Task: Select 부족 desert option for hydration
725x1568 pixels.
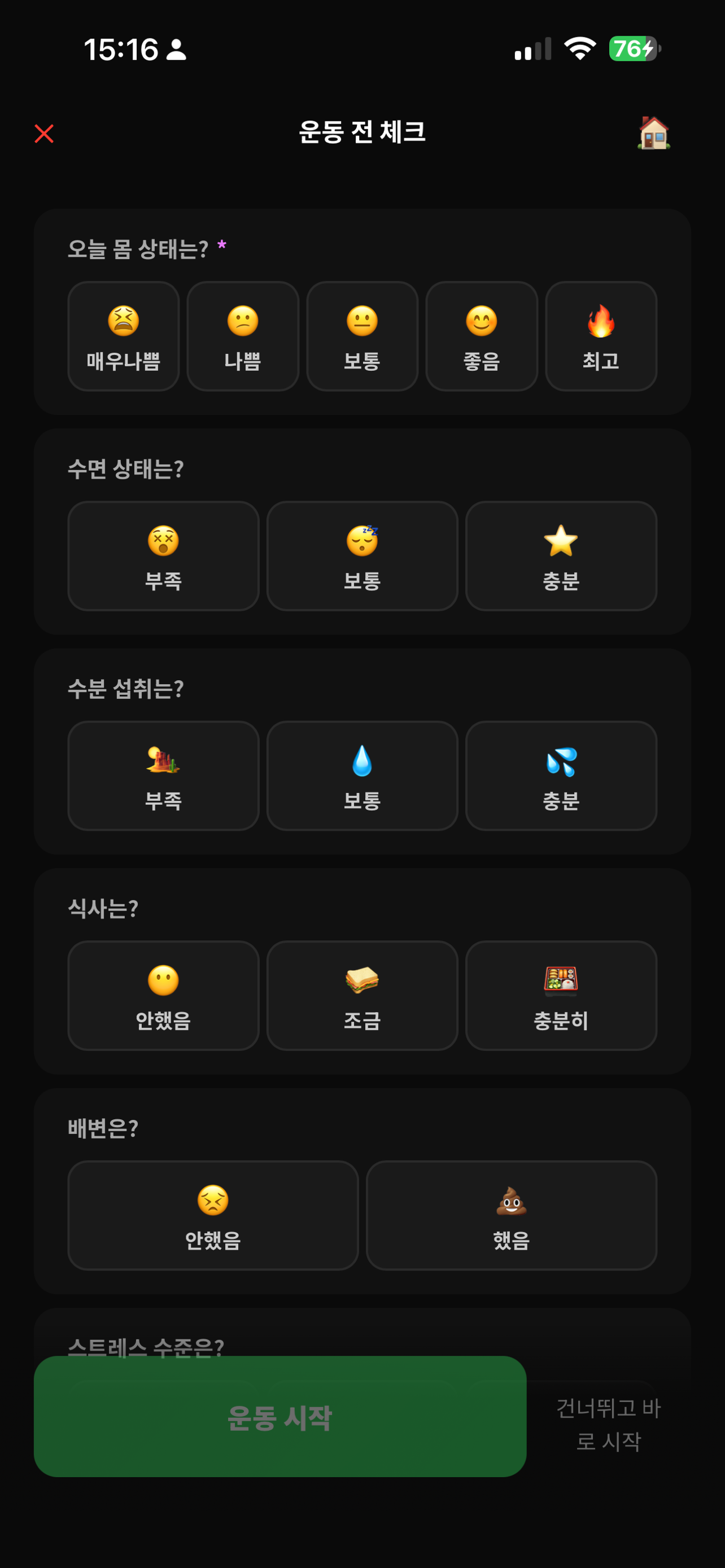Action: (163, 776)
